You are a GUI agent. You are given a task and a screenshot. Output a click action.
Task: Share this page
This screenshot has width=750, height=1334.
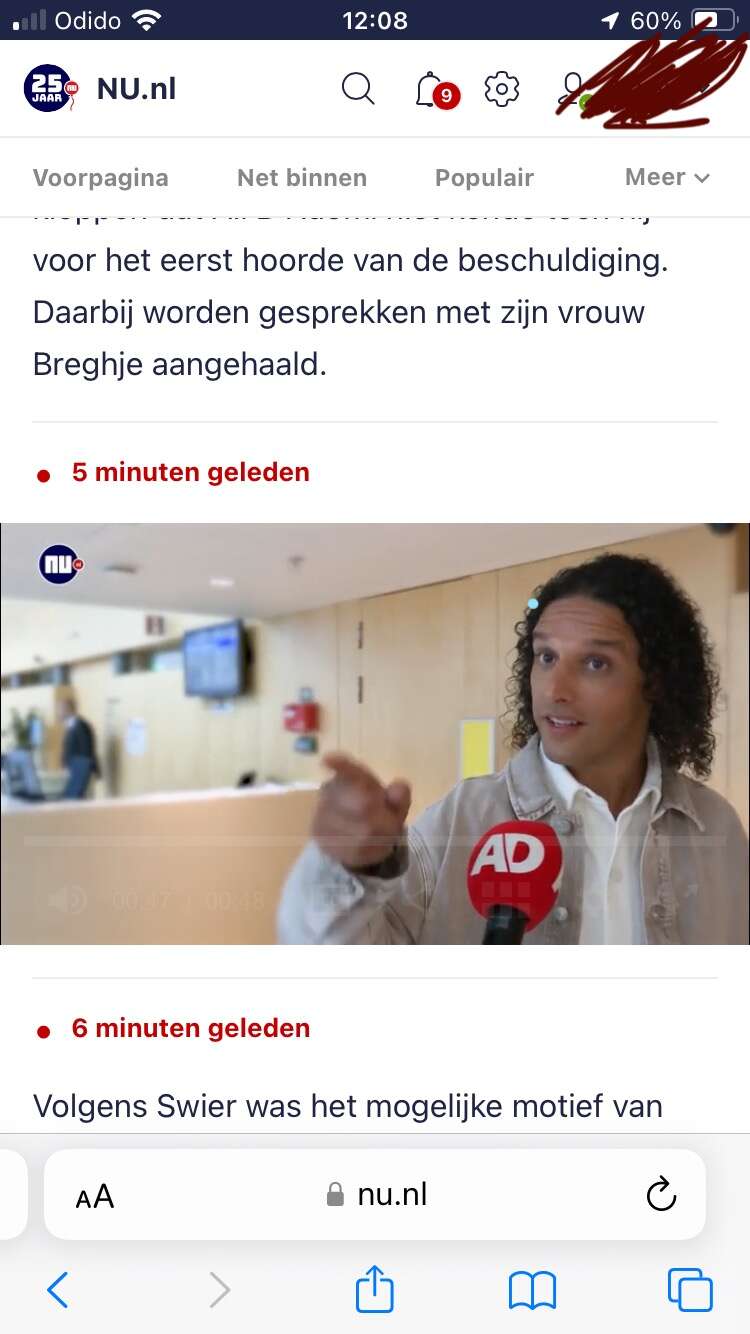(x=375, y=1288)
